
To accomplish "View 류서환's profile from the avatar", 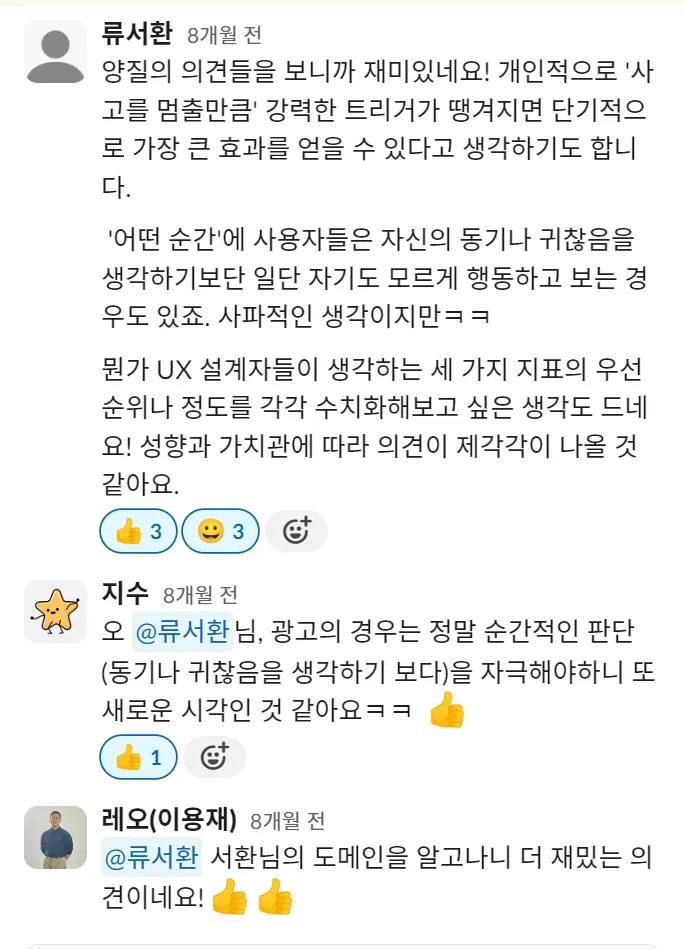I will pyautogui.click(x=56, y=52).
